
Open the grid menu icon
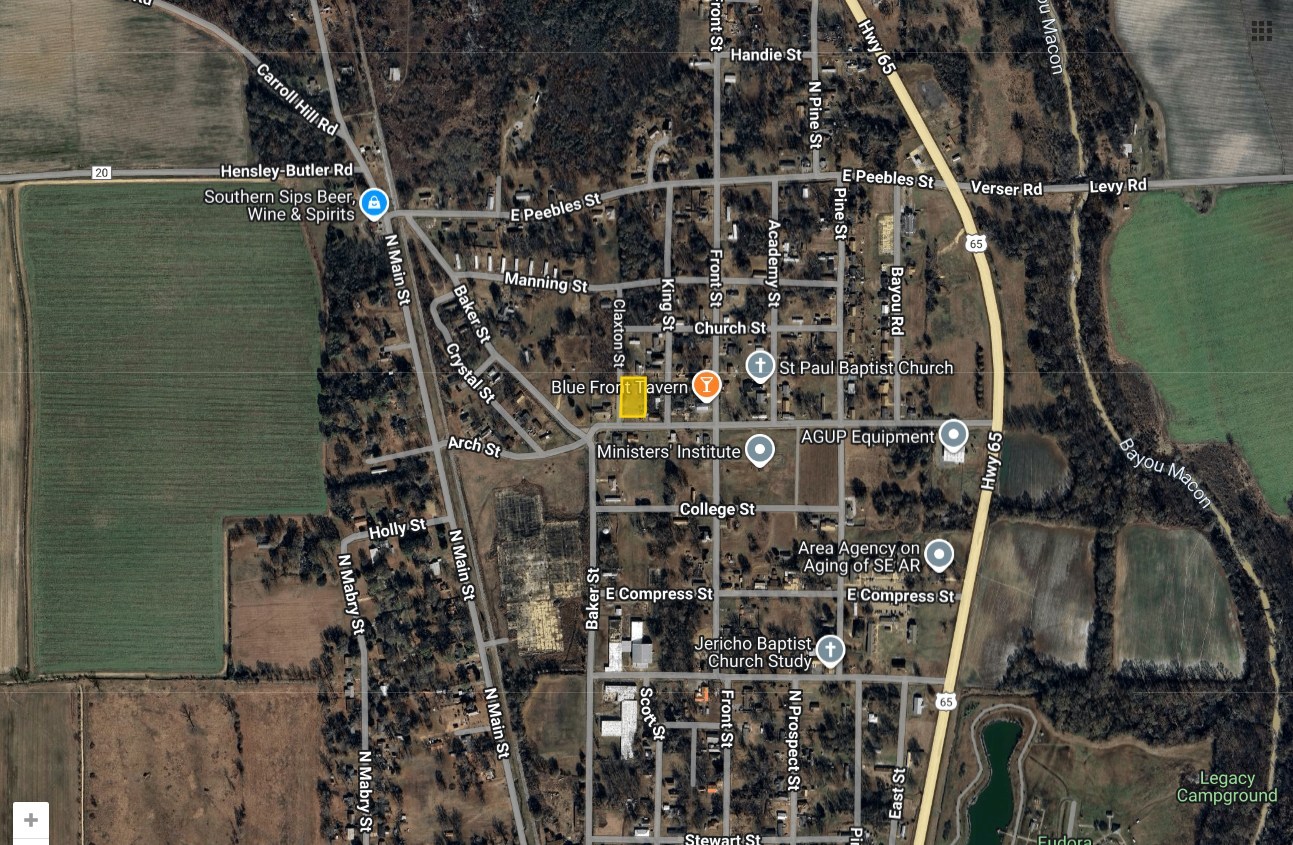[x=1262, y=31]
